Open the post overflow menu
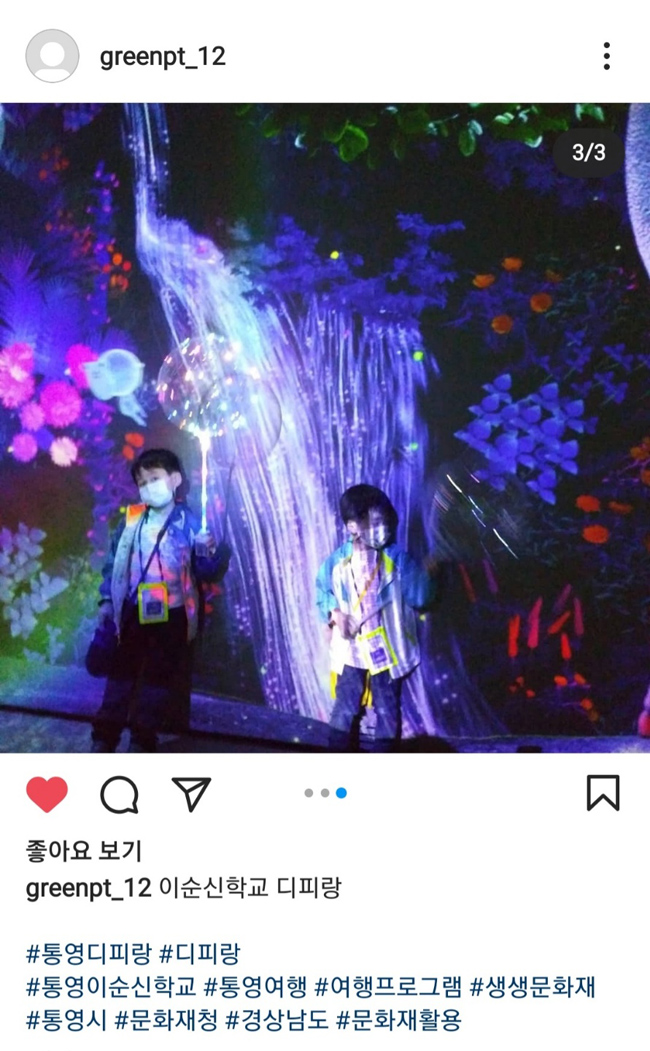650x1051 pixels. [606, 56]
